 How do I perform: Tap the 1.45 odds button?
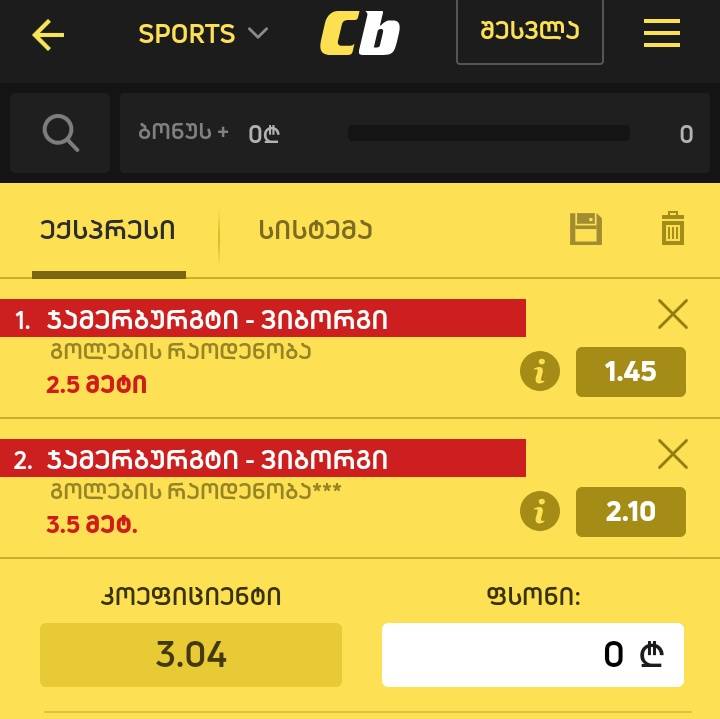click(x=630, y=372)
